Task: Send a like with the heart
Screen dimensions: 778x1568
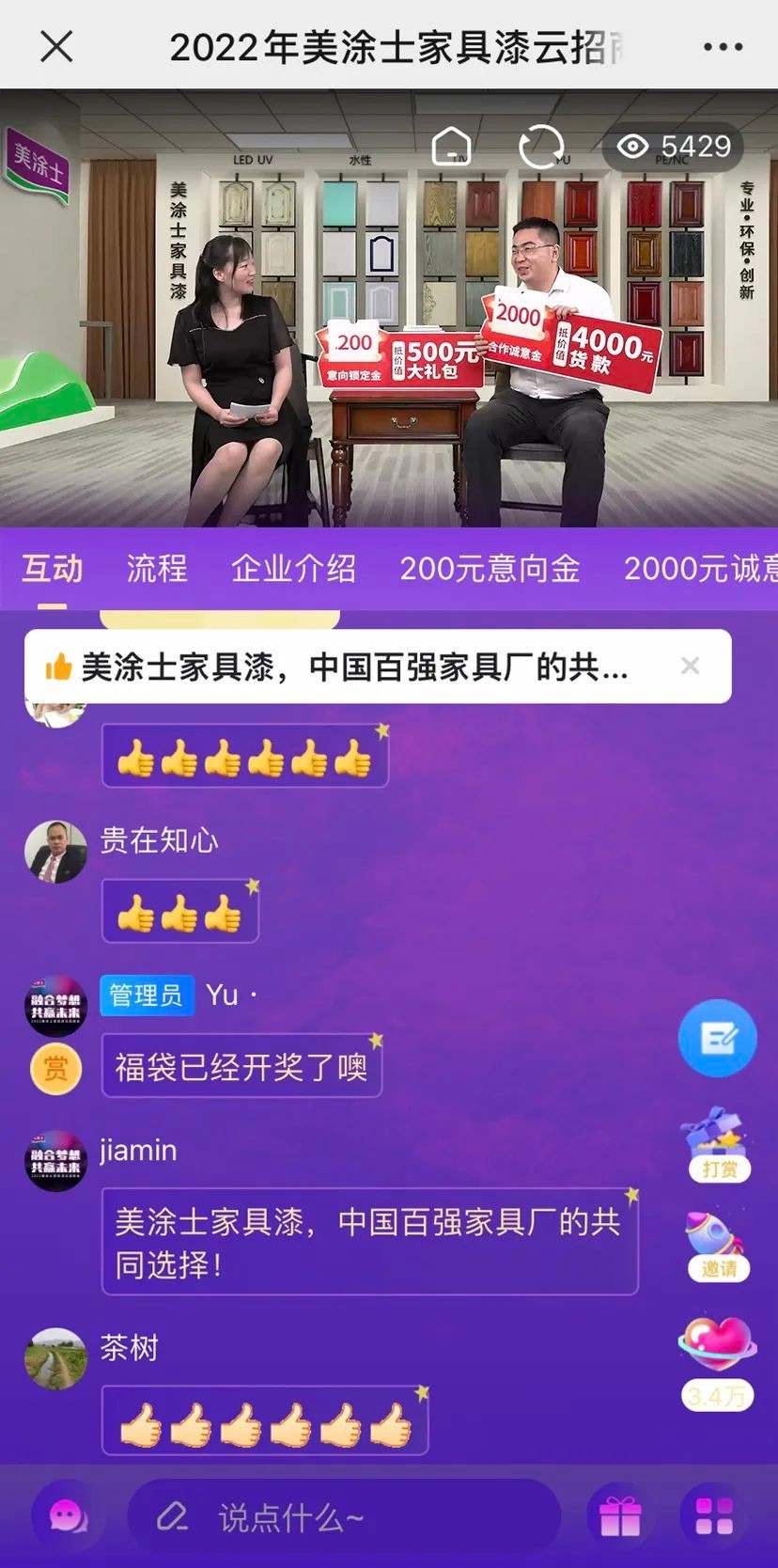Action: 718,1344
